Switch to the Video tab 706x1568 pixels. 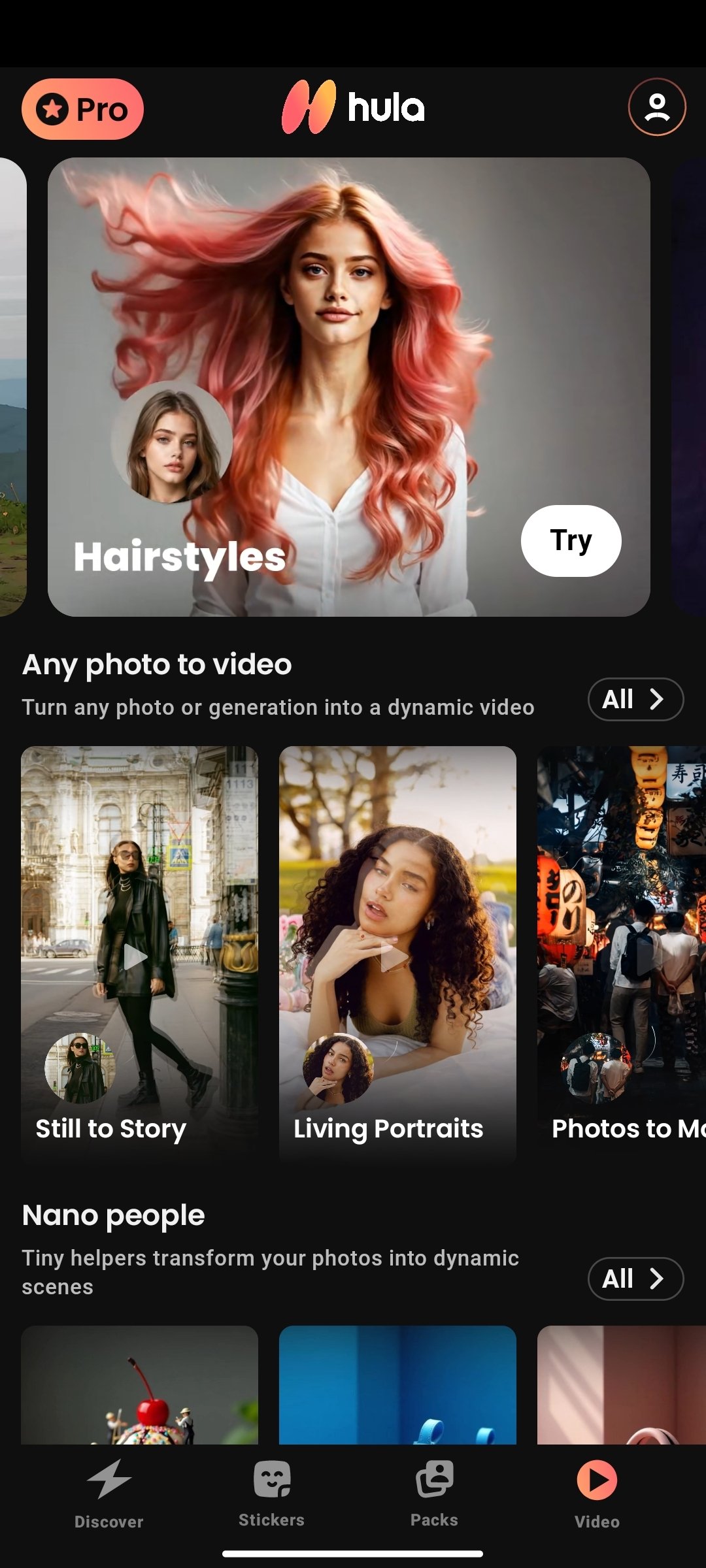(596, 1493)
